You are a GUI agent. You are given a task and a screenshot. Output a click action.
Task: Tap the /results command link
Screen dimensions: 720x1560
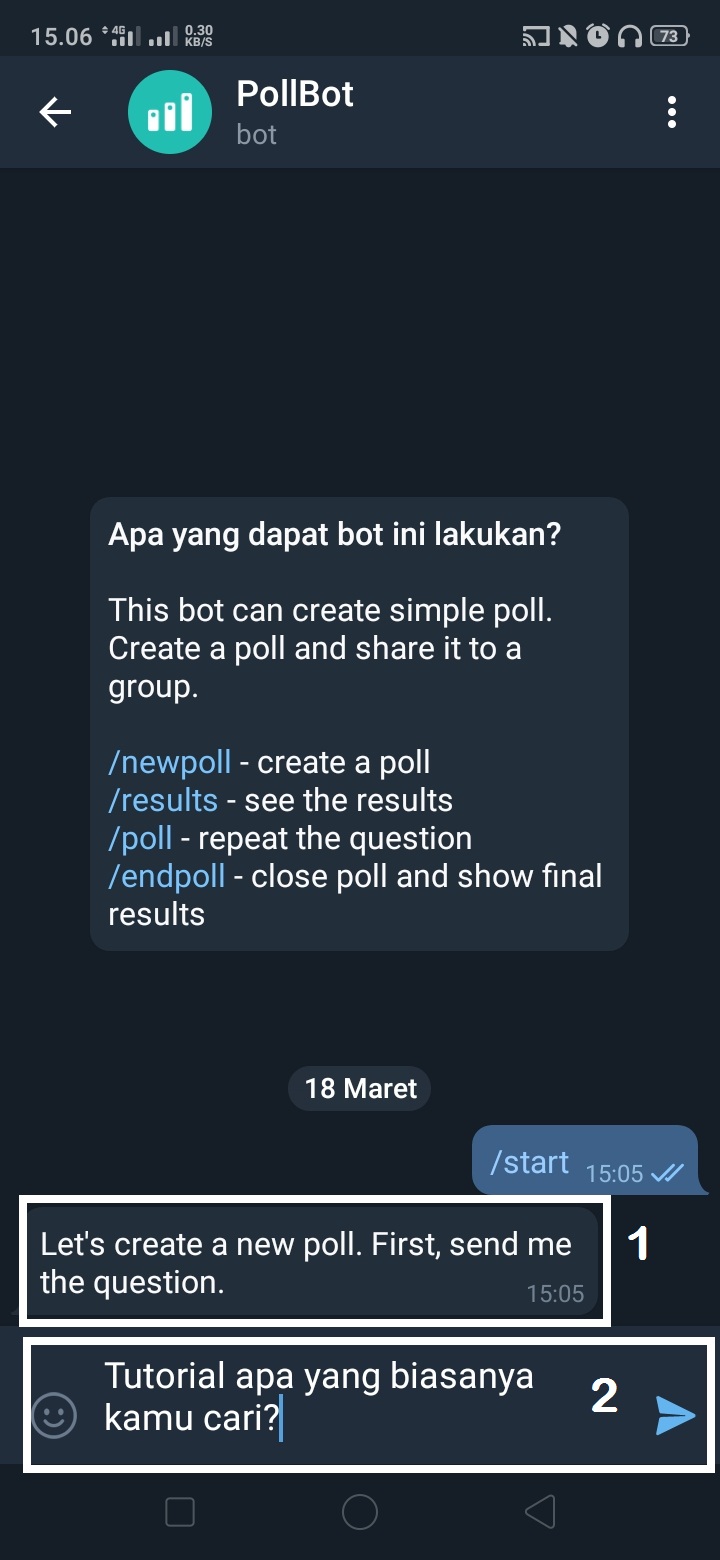162,800
